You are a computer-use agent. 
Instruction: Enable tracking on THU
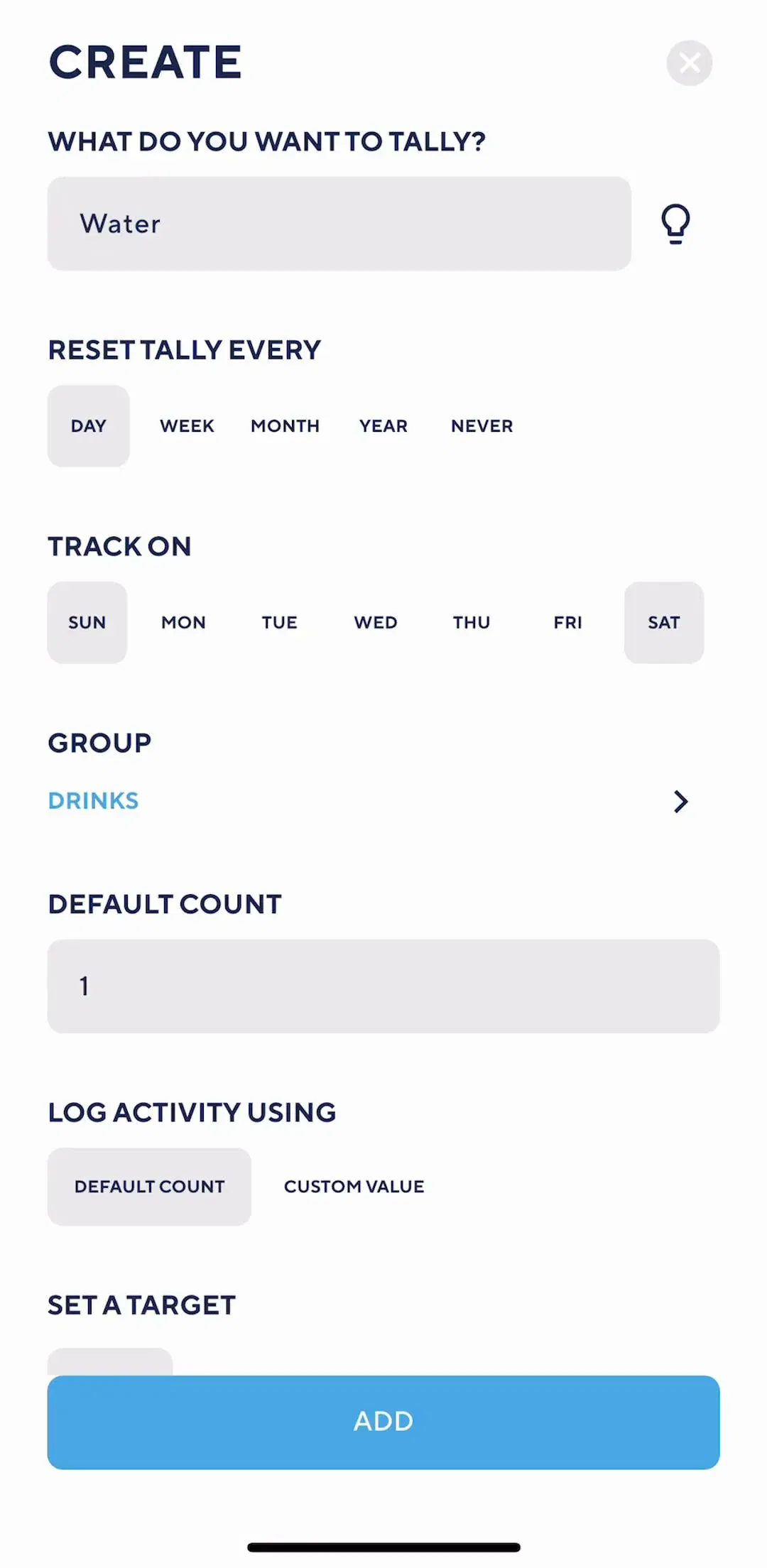[472, 623]
